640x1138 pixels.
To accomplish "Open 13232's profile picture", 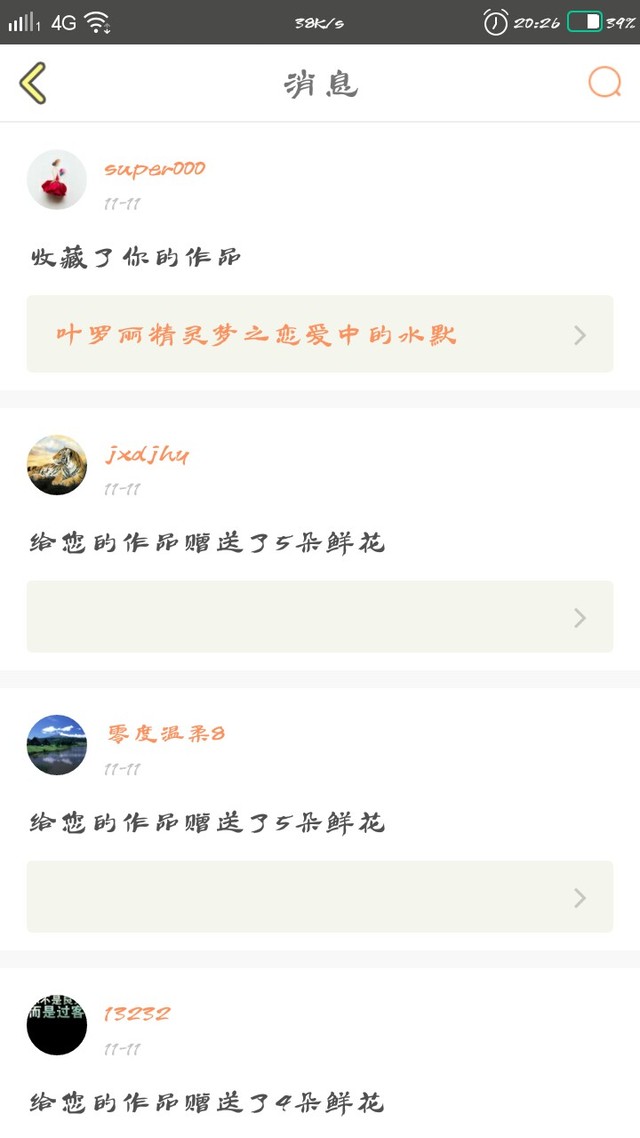I will 57,1025.
